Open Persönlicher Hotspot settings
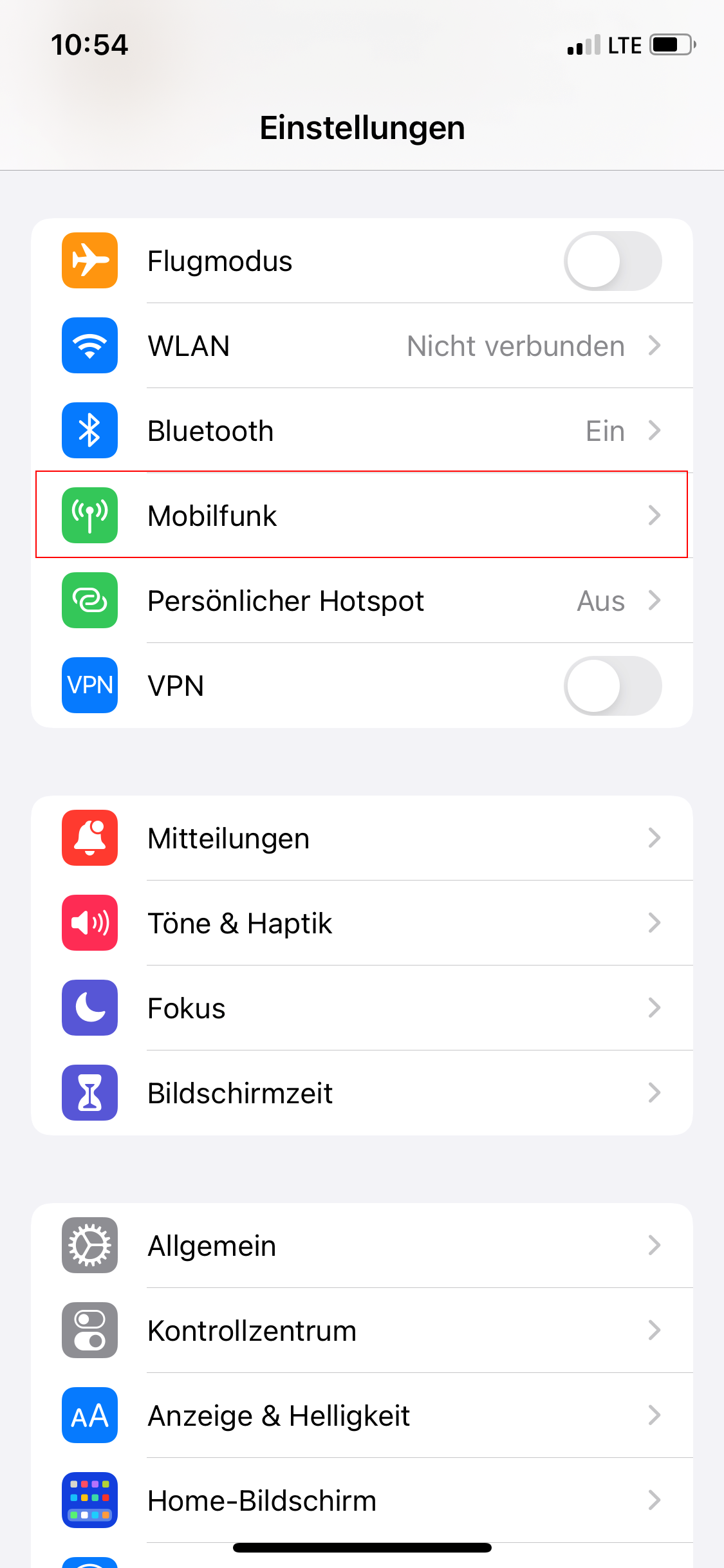Image resolution: width=724 pixels, height=1568 pixels. [x=362, y=601]
